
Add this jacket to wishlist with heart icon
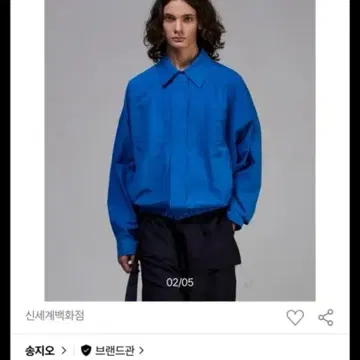point(295,317)
